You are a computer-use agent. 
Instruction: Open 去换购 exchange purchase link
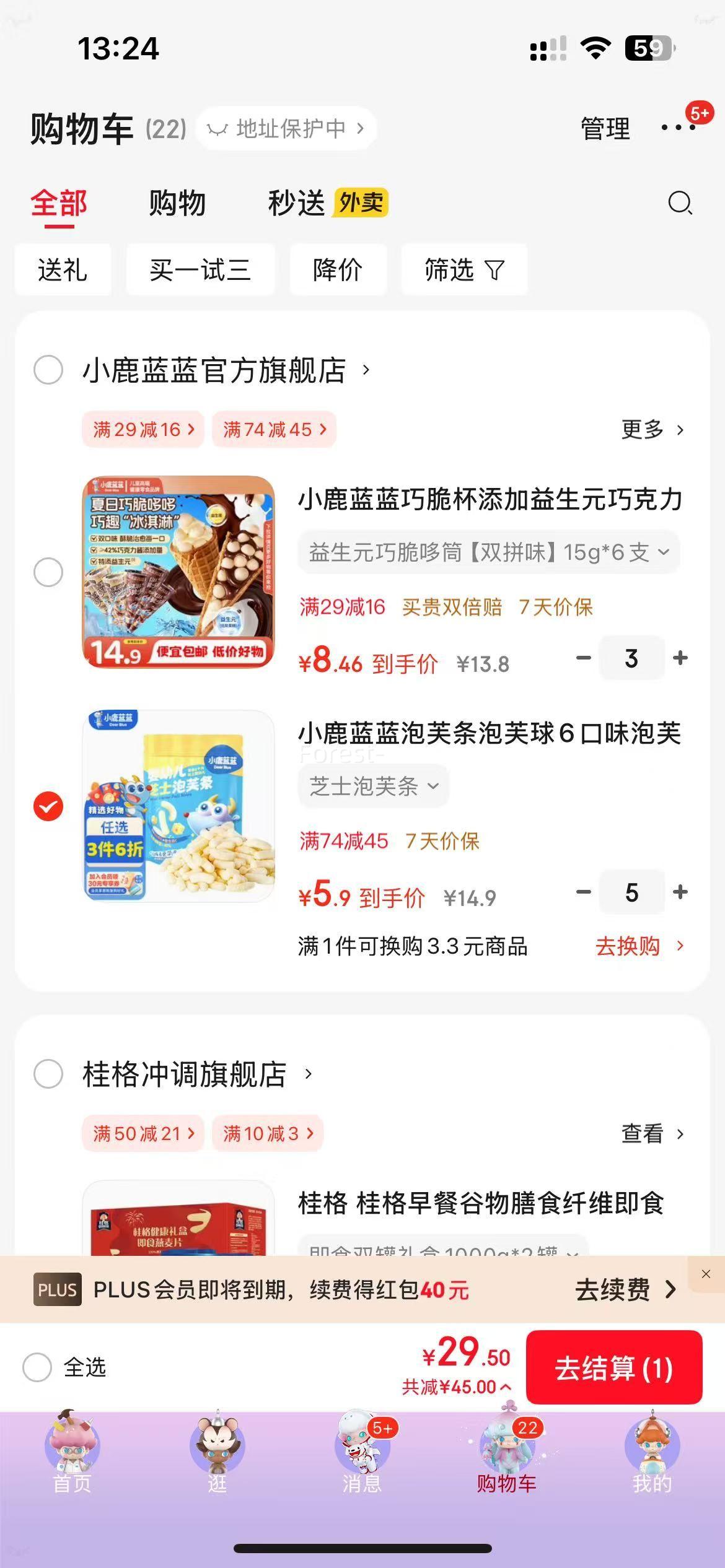click(628, 946)
